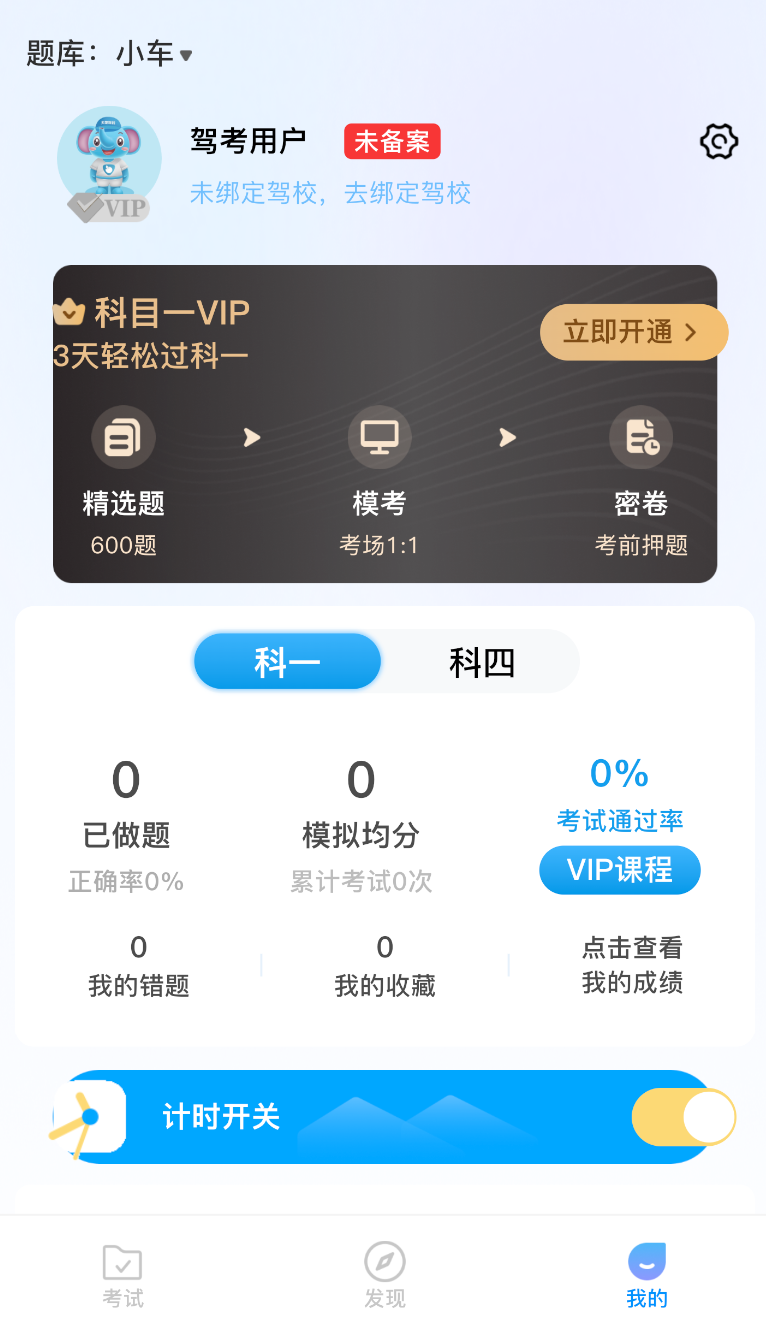
Task: Toggle the 计时开关 timer switch
Action: 684,1117
